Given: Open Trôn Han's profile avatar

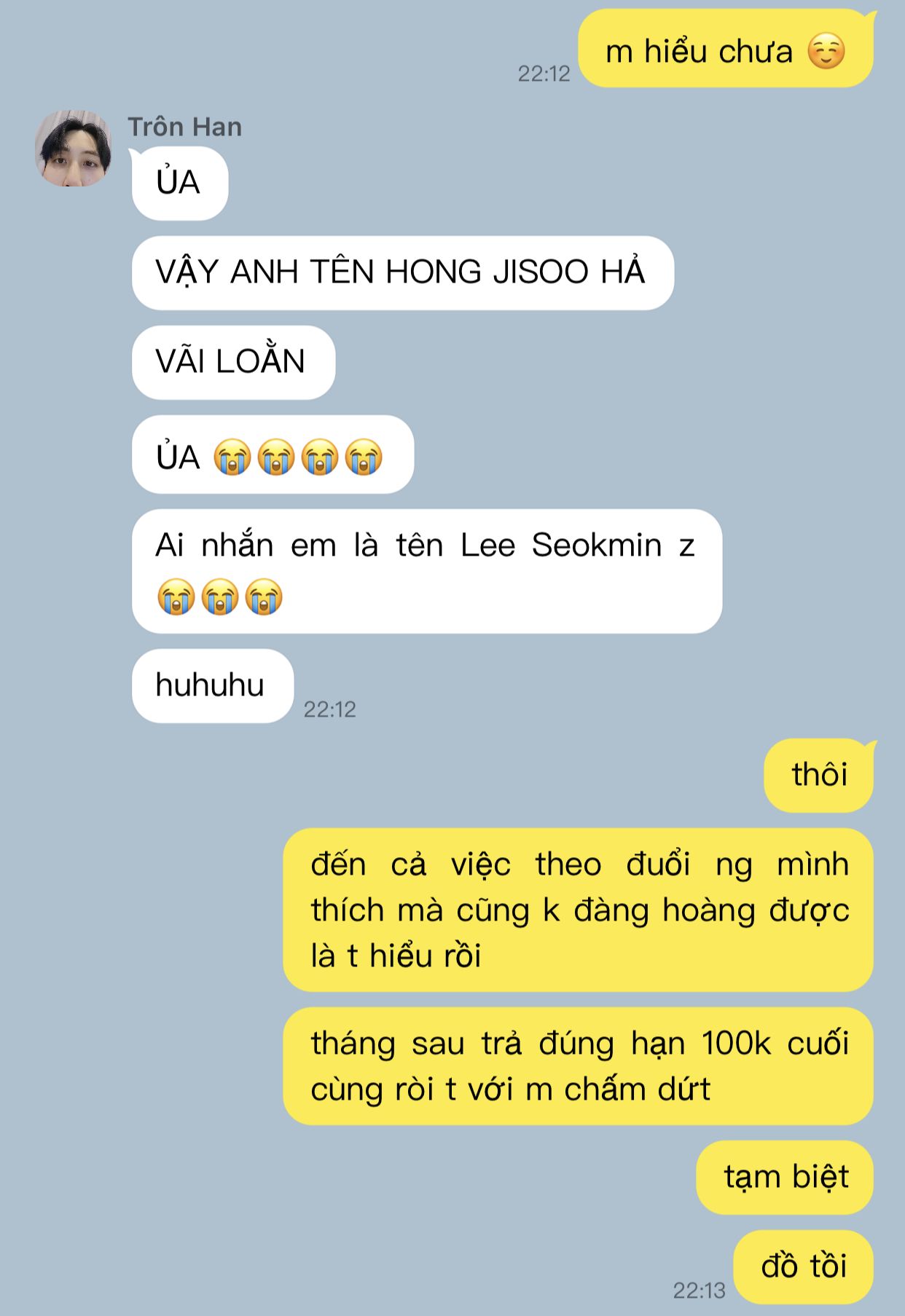Looking at the screenshot, I should pyautogui.click(x=73, y=149).
